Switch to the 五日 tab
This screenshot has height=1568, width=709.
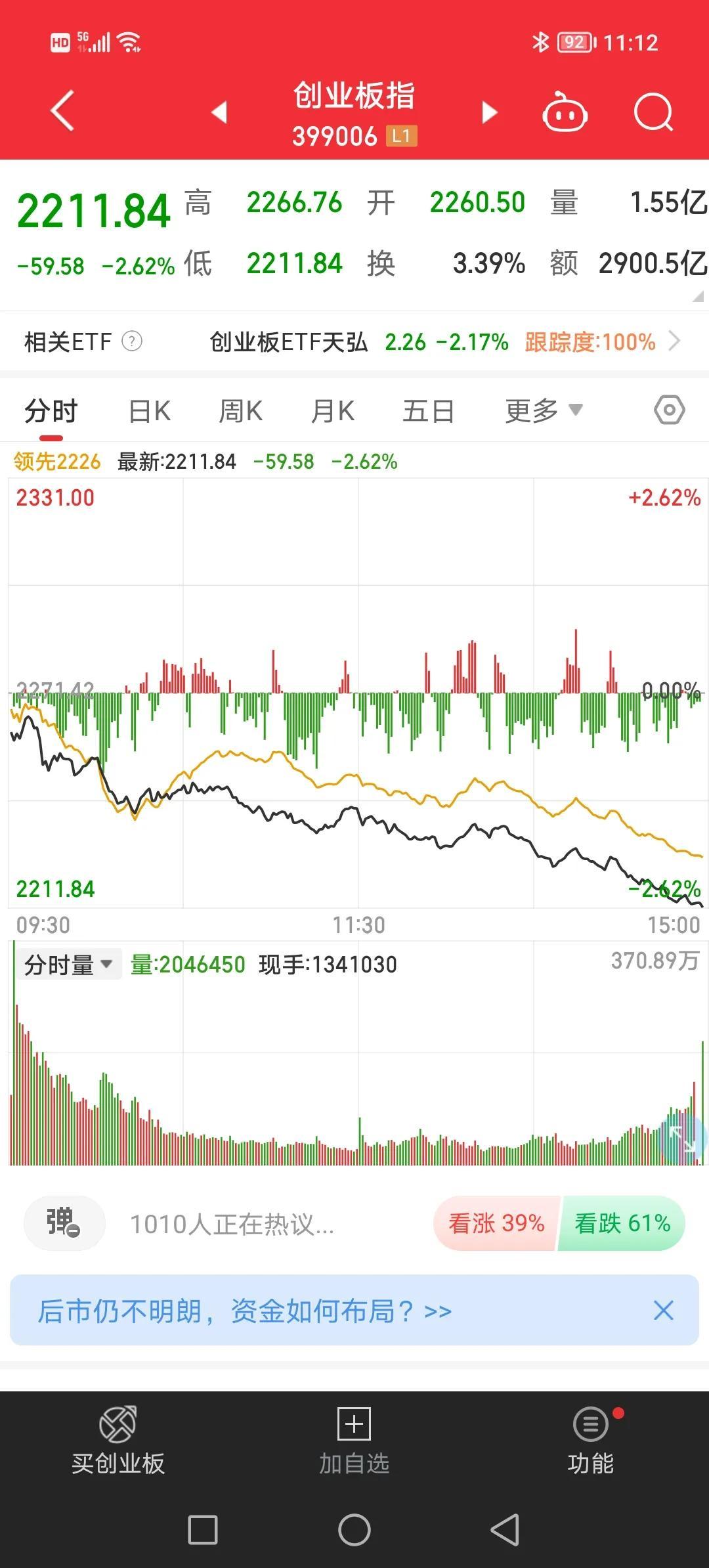[429, 412]
